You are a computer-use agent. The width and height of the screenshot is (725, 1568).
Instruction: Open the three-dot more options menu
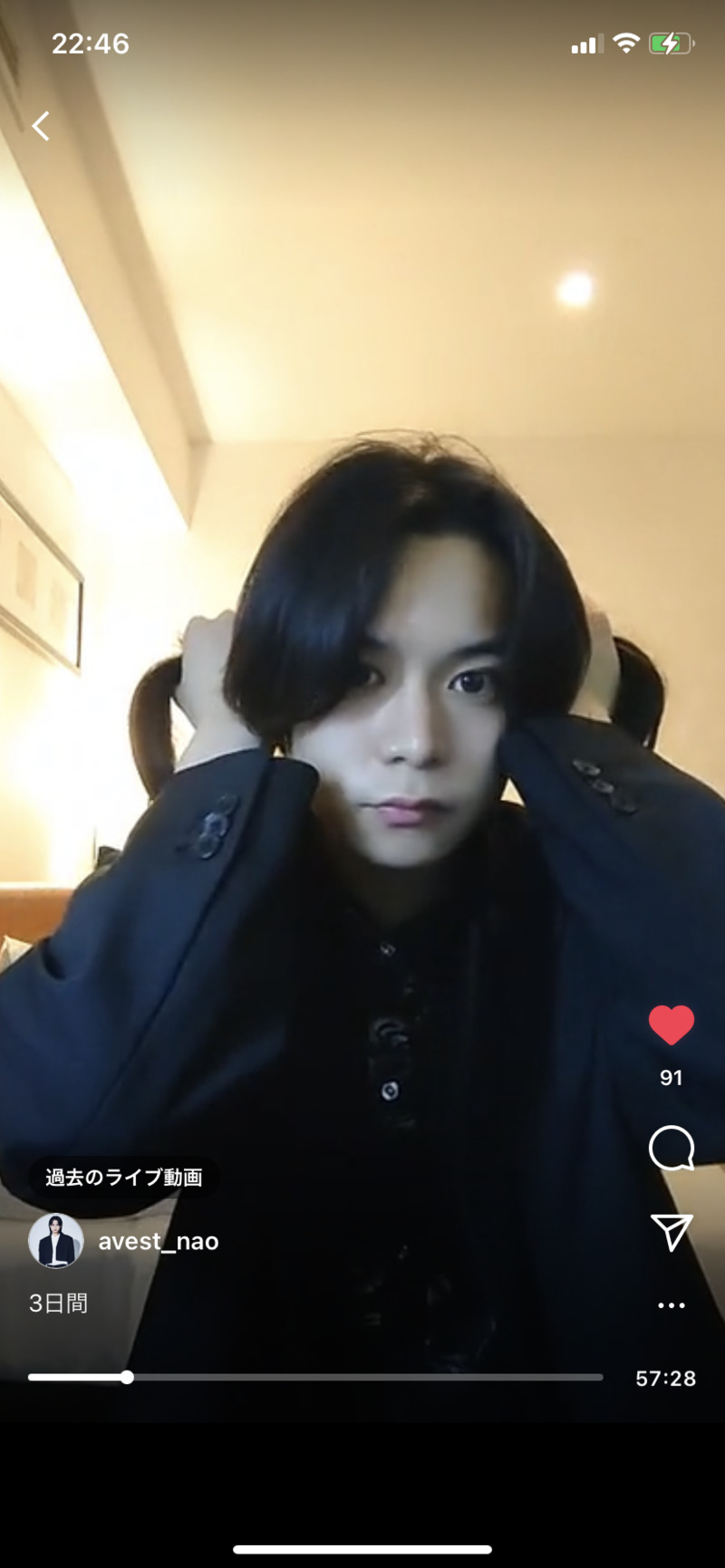click(x=671, y=1305)
